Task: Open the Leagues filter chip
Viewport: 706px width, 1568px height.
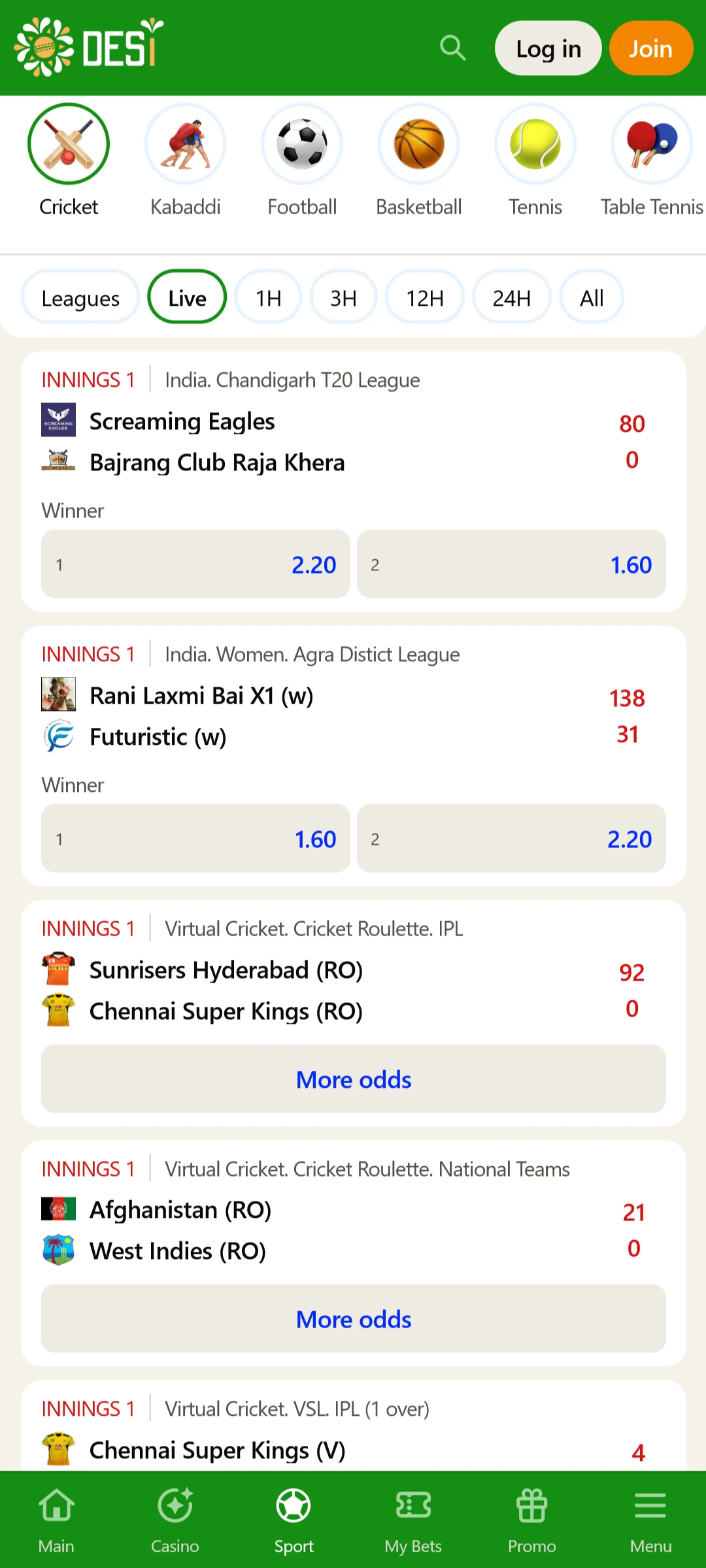Action: click(x=80, y=298)
